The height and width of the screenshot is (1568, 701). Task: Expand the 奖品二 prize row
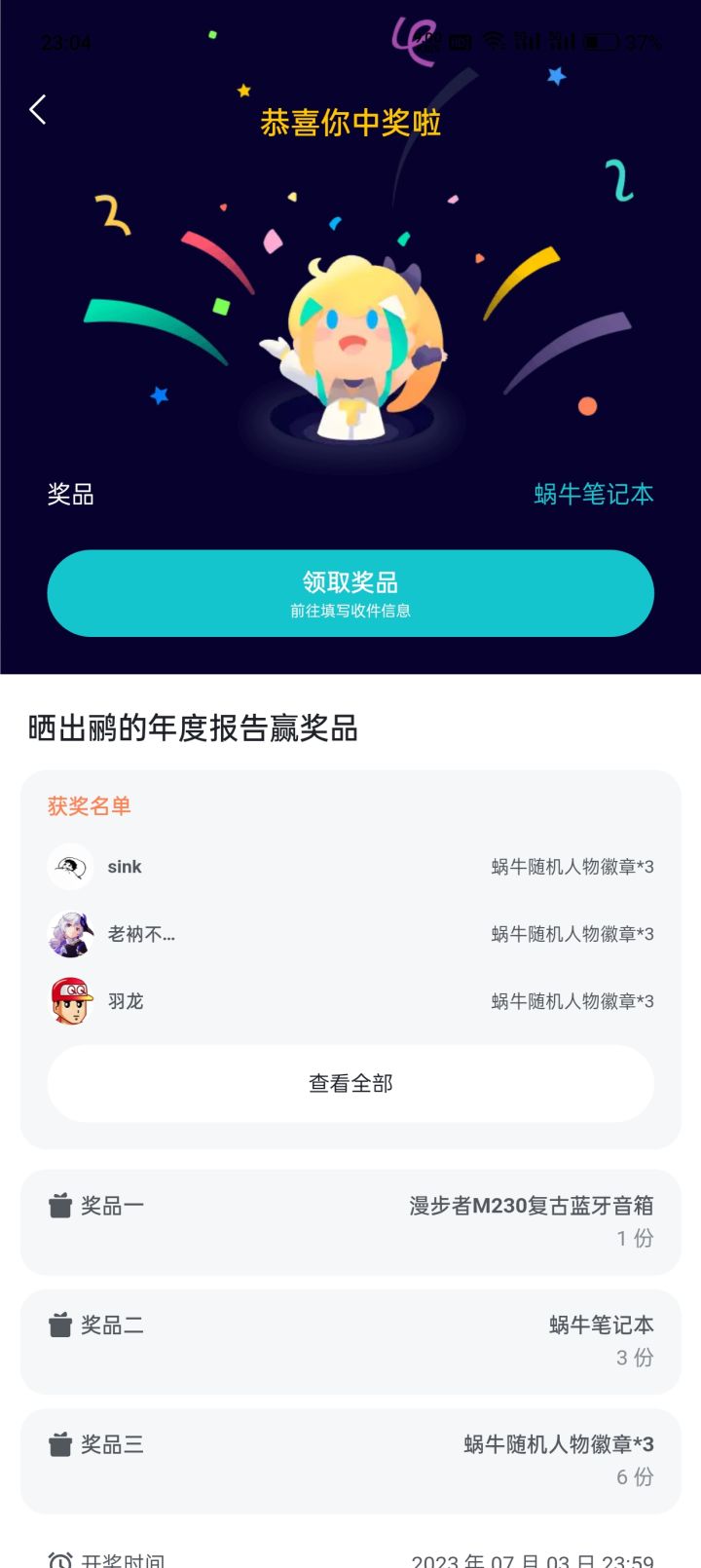pyautogui.click(x=350, y=1341)
